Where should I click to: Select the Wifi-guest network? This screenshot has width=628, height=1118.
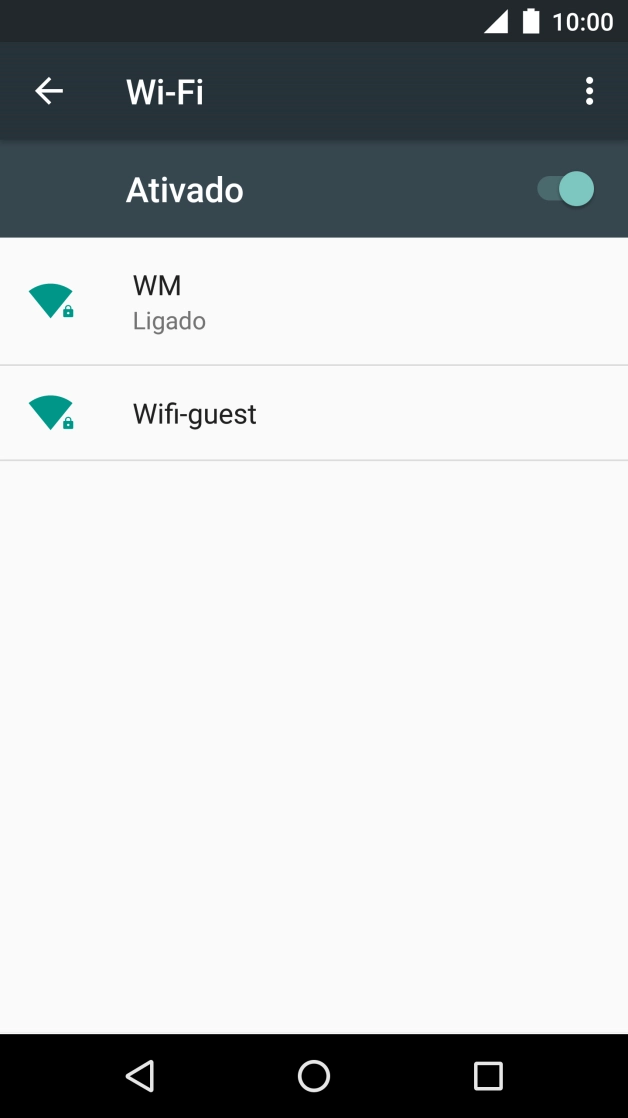pyautogui.click(x=313, y=413)
